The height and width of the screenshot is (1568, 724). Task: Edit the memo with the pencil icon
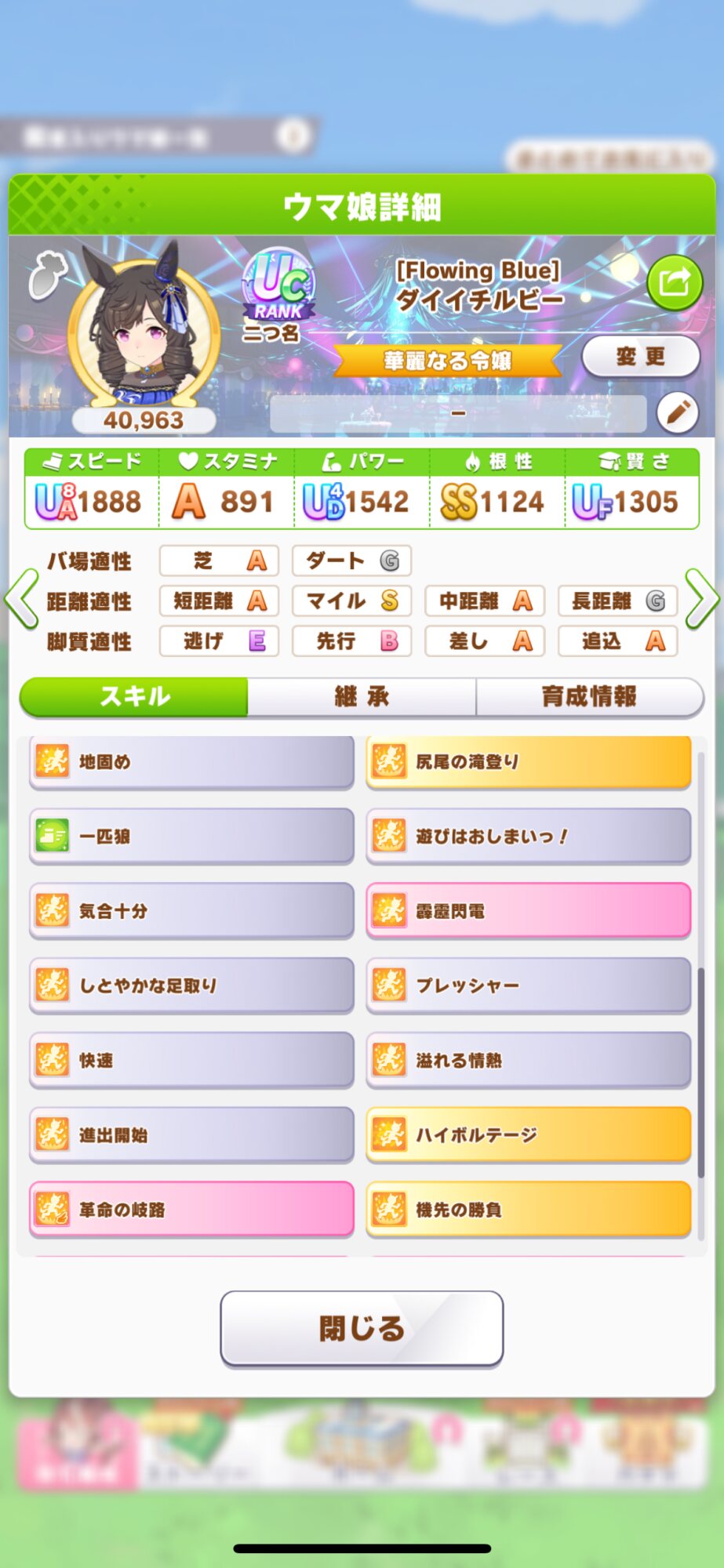[677, 412]
